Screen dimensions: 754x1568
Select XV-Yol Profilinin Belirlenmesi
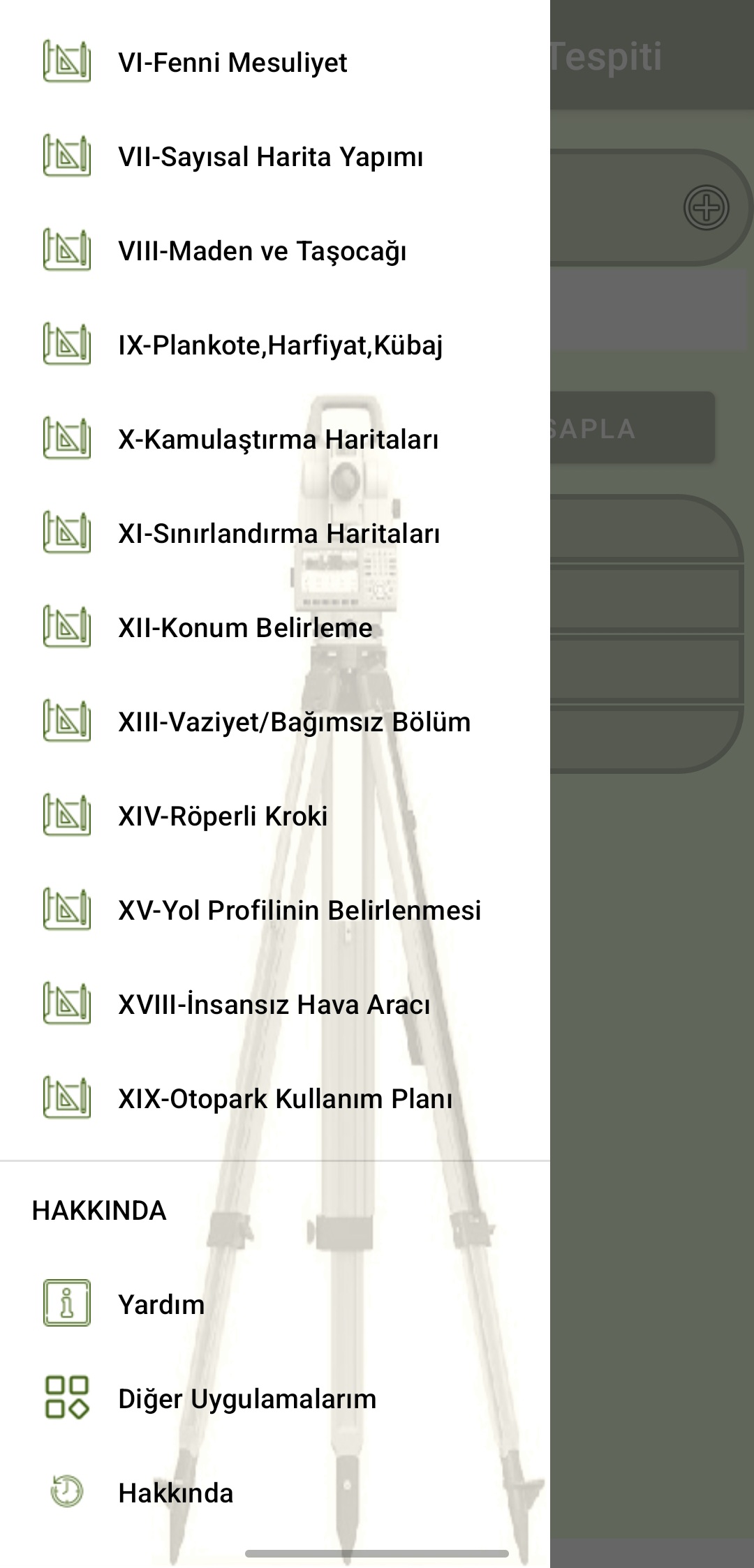[x=300, y=911]
